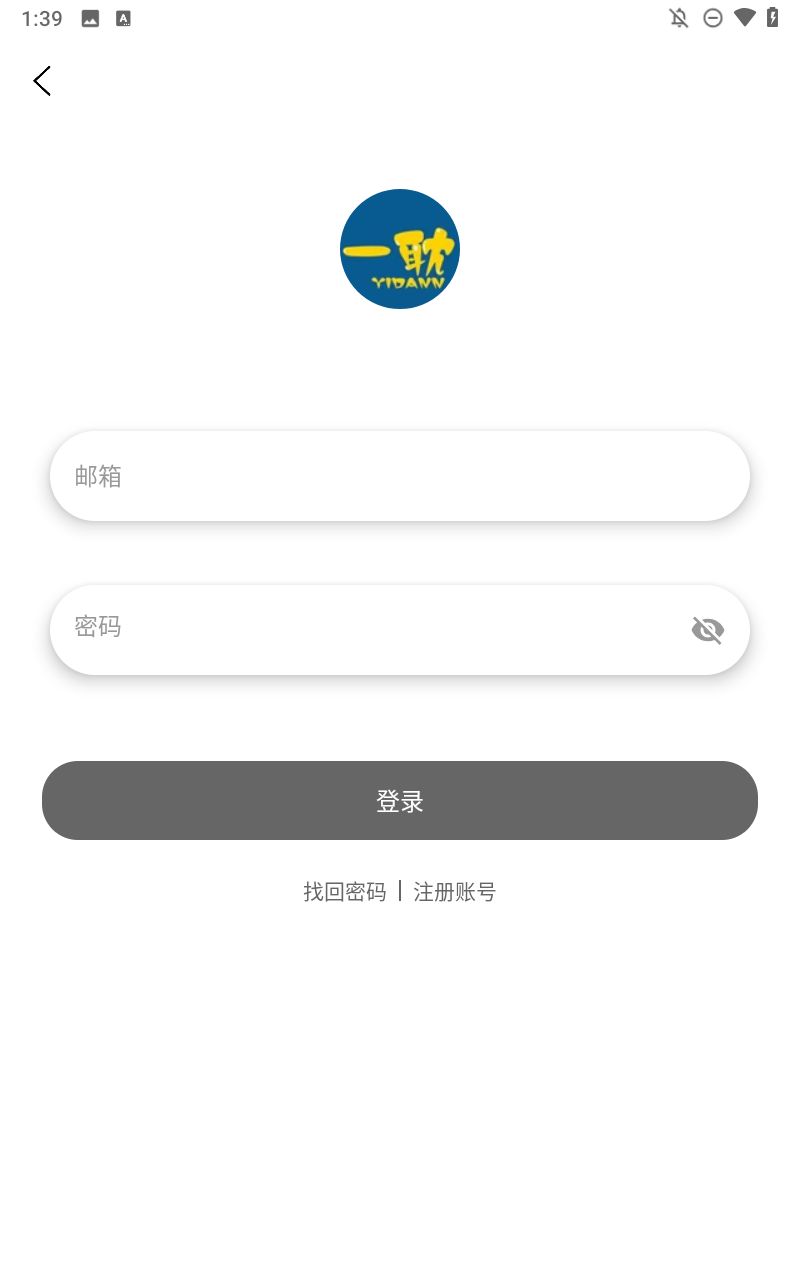The height and width of the screenshot is (1280, 800).
Task: Focus the 邮箱 email field
Action: click(400, 476)
